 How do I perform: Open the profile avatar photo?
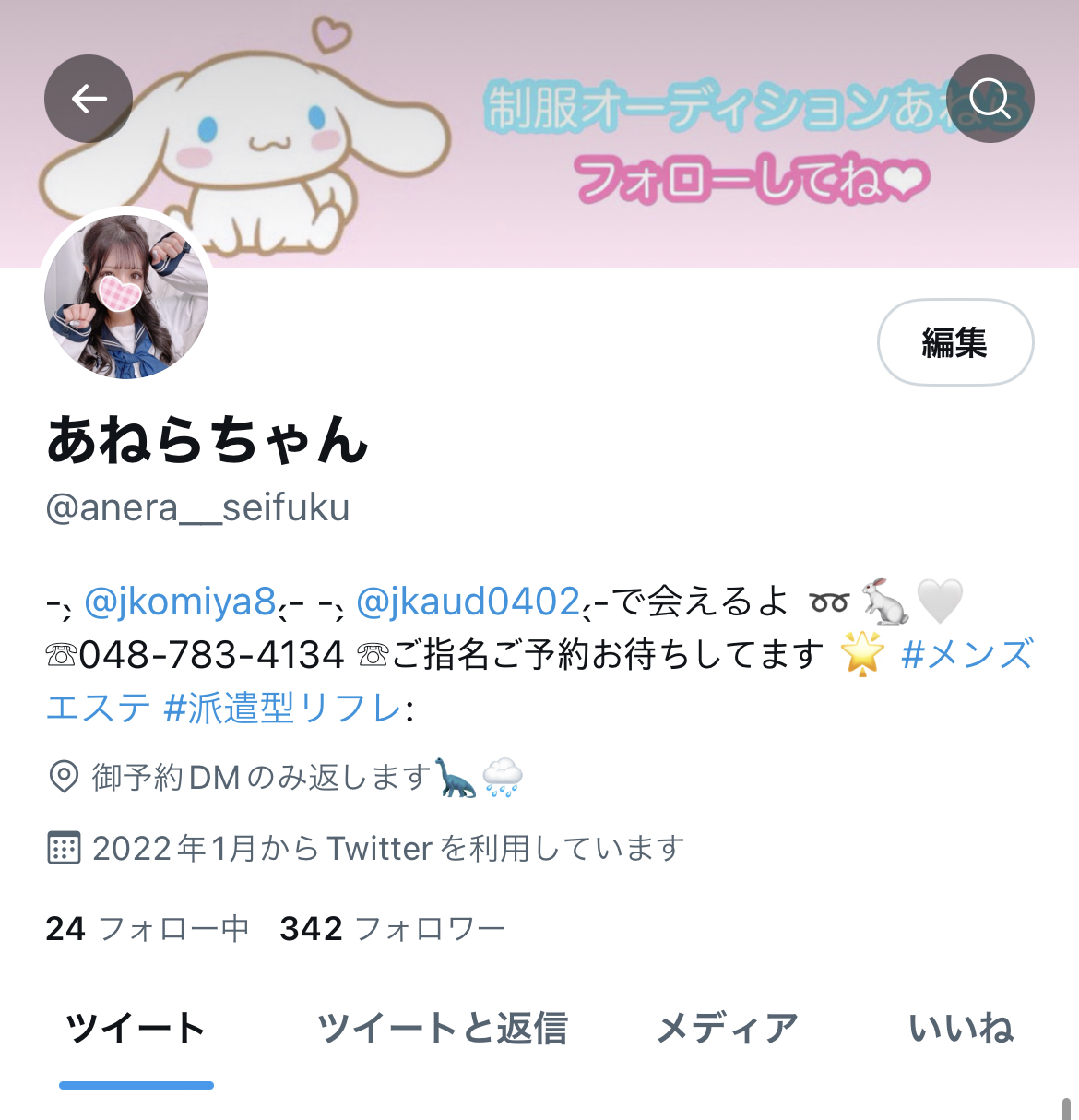(126, 296)
